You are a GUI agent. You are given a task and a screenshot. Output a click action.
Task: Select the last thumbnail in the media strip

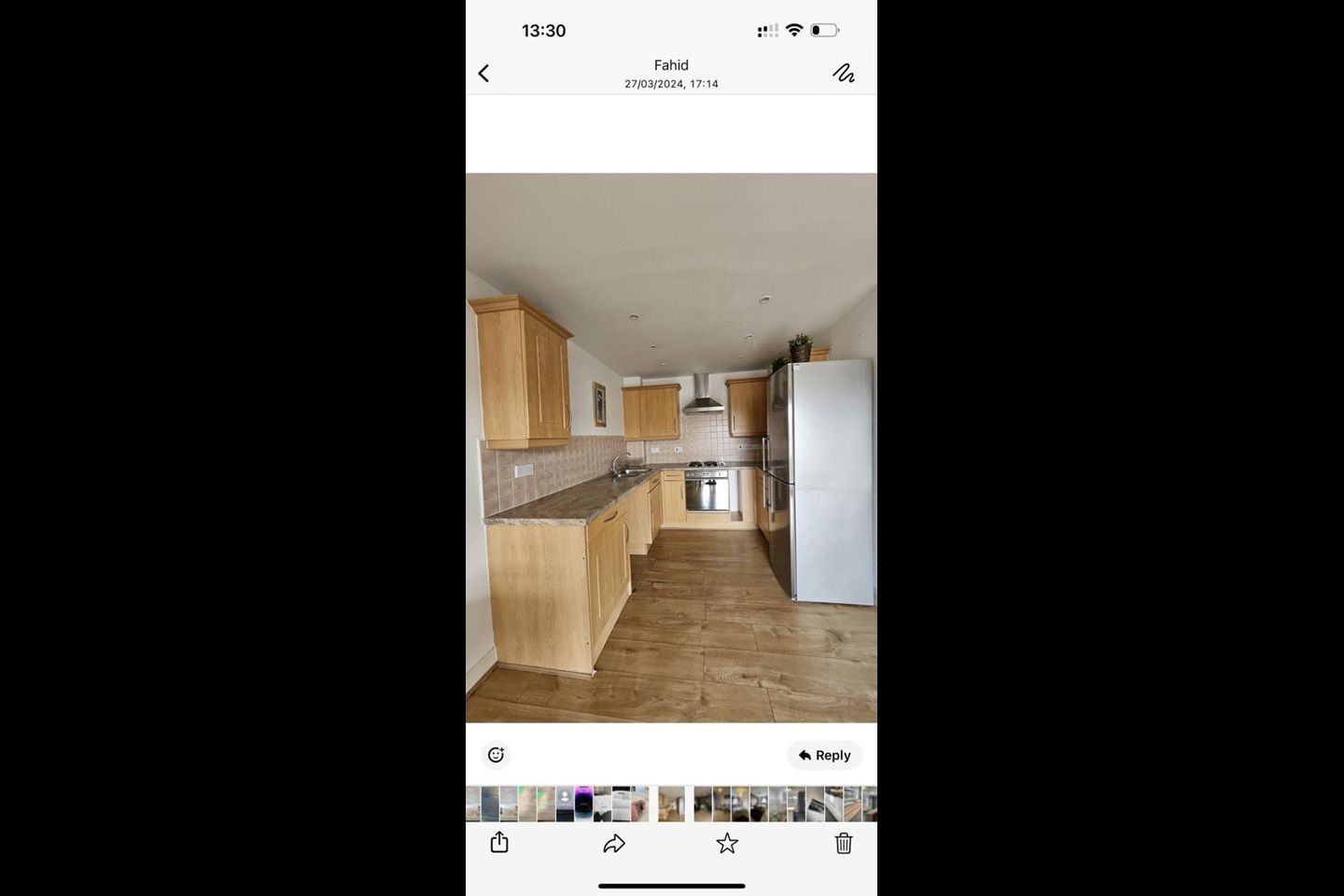point(869,804)
